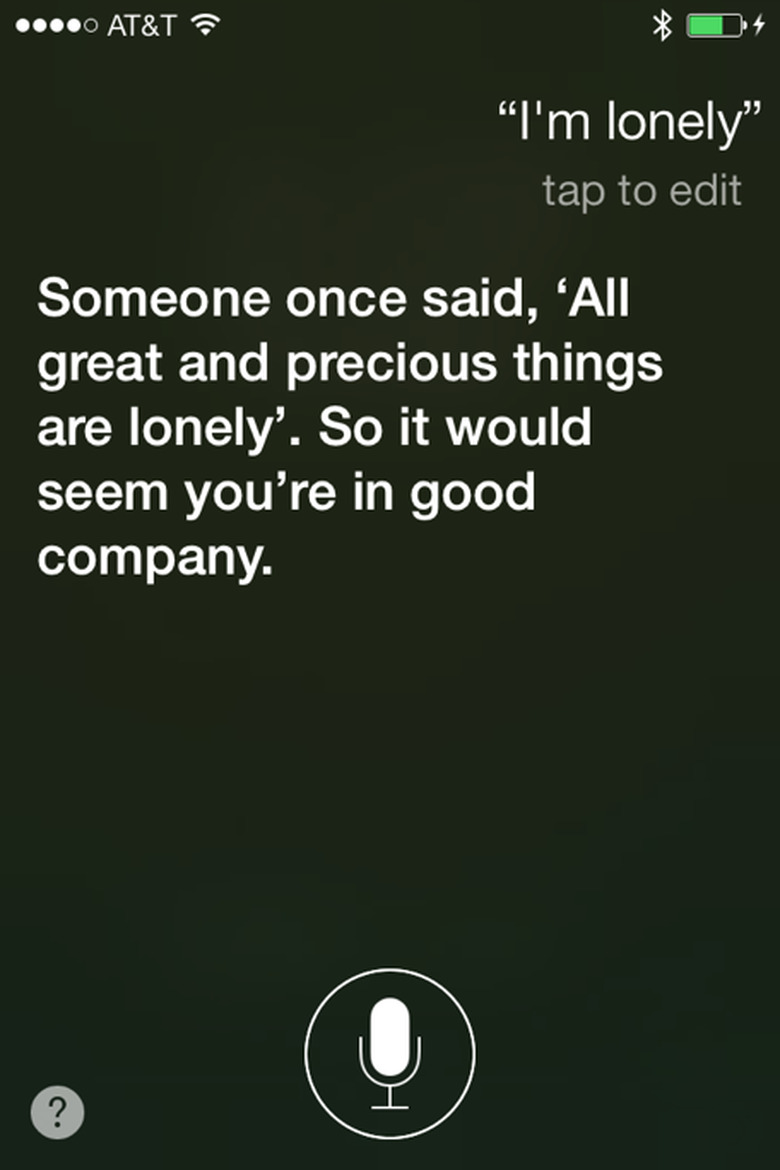This screenshot has height=1170, width=780.
Task: Open the question mark help icon
Action: pos(57,1112)
